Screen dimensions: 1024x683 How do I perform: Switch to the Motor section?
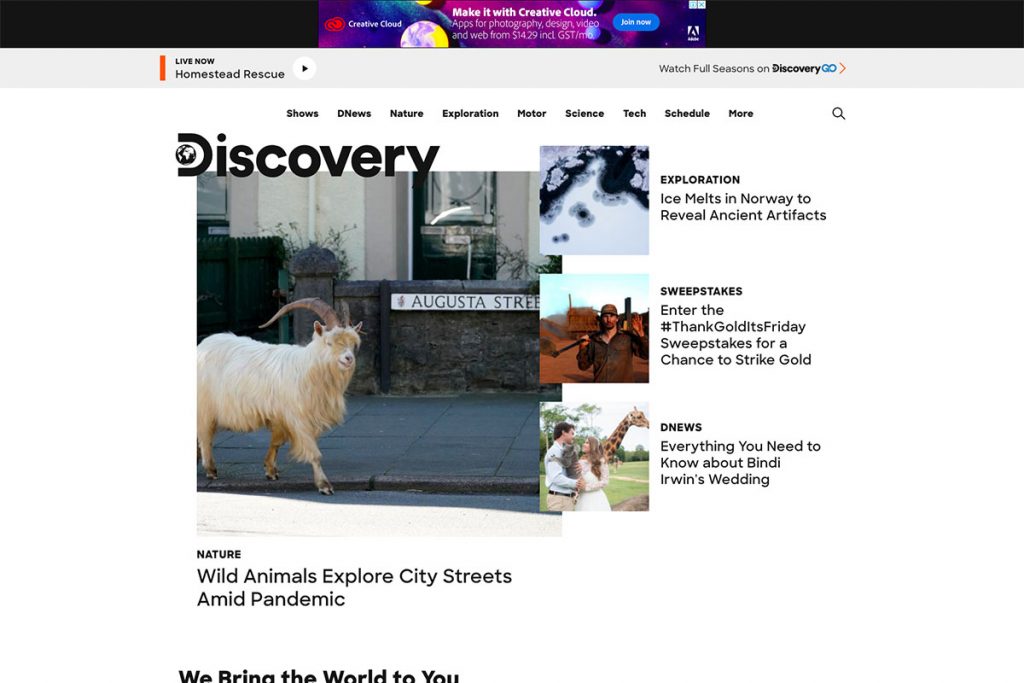(531, 114)
